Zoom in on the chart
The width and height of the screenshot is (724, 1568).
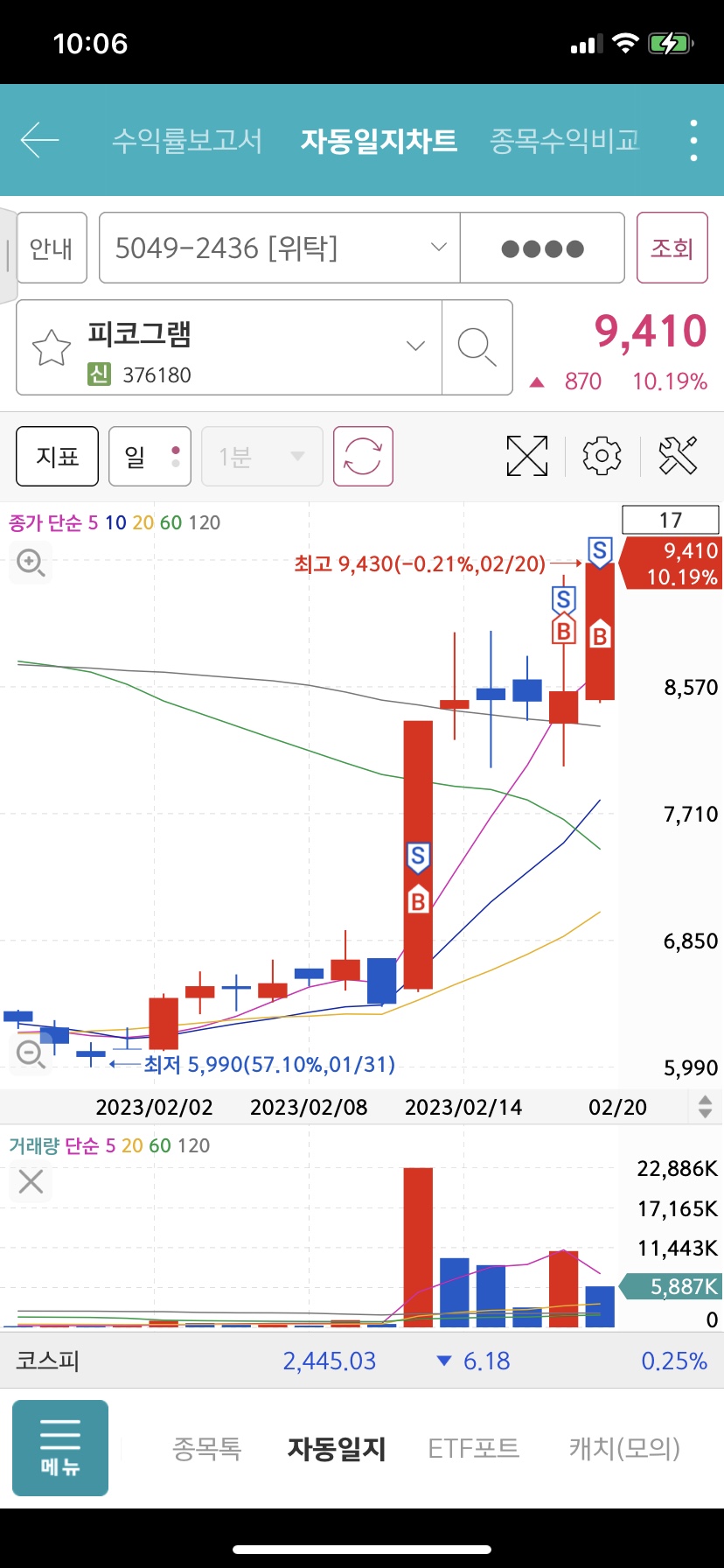click(x=31, y=562)
